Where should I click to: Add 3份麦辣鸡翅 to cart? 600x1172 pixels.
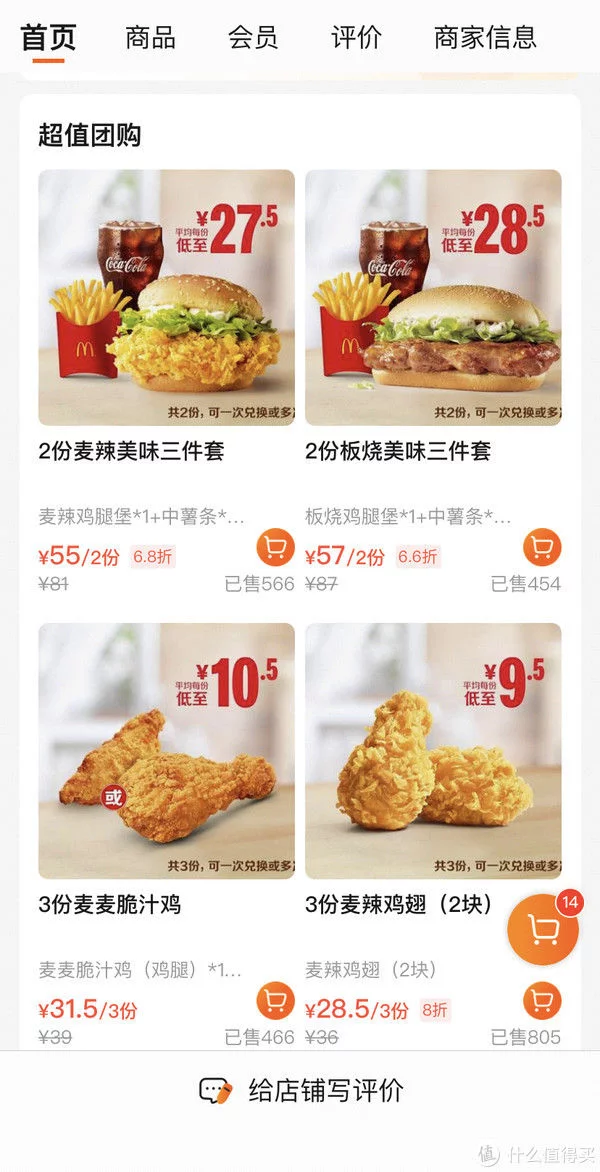[542, 1001]
